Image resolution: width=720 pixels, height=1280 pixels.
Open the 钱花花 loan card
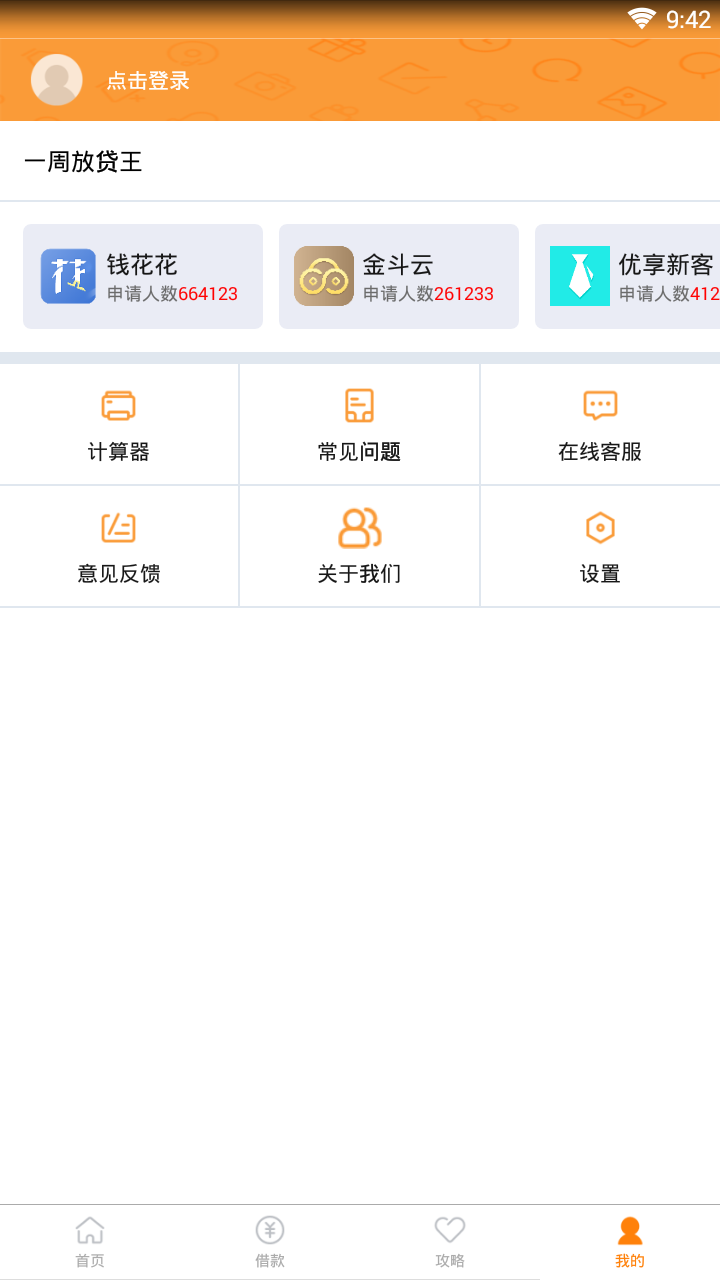[x=143, y=277]
